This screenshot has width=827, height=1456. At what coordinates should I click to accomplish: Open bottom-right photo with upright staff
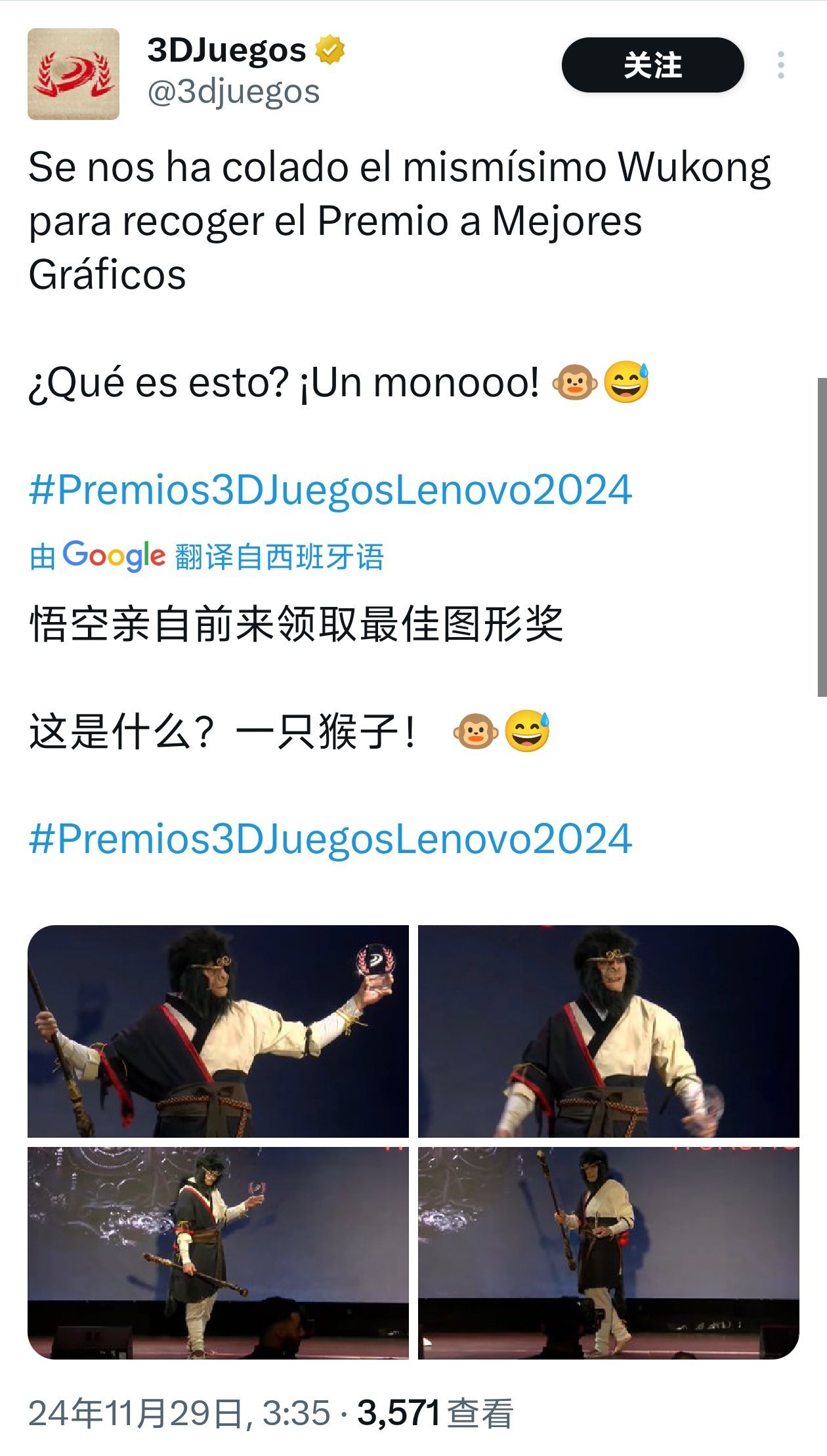click(x=608, y=1253)
